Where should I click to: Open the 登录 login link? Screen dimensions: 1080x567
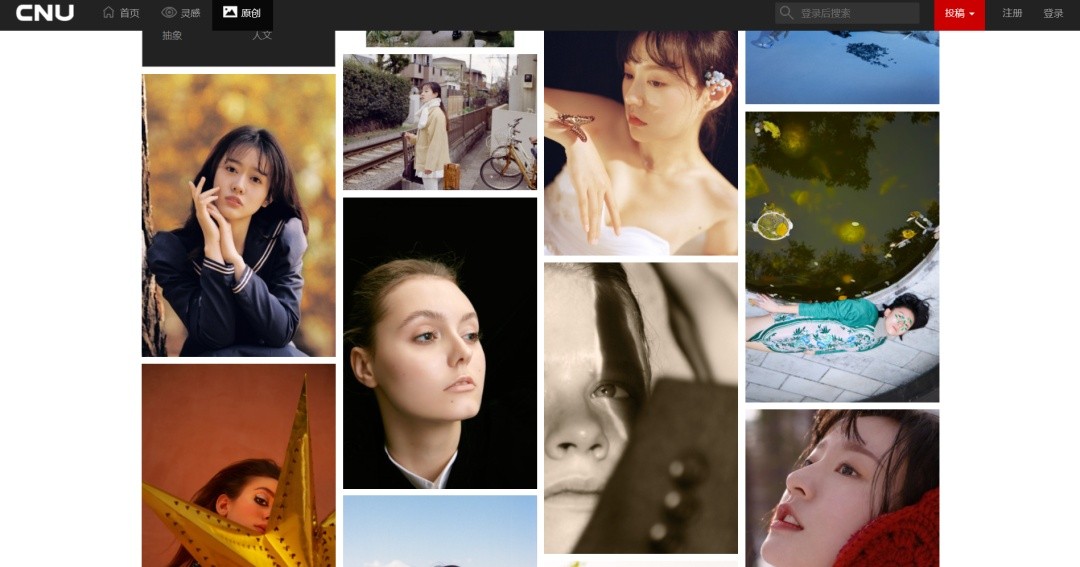[x=1053, y=13]
